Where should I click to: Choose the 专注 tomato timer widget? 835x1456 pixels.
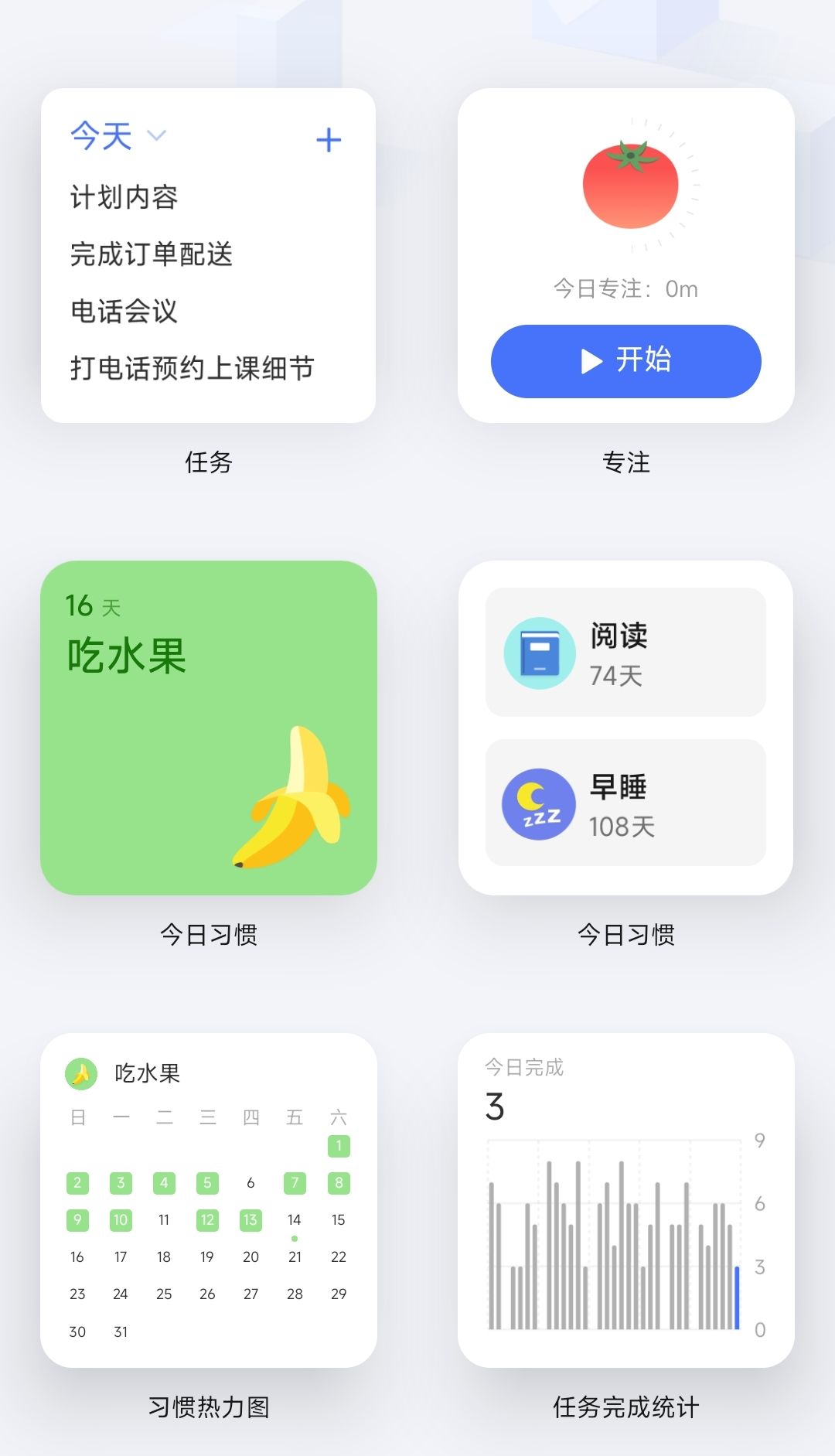click(625, 255)
